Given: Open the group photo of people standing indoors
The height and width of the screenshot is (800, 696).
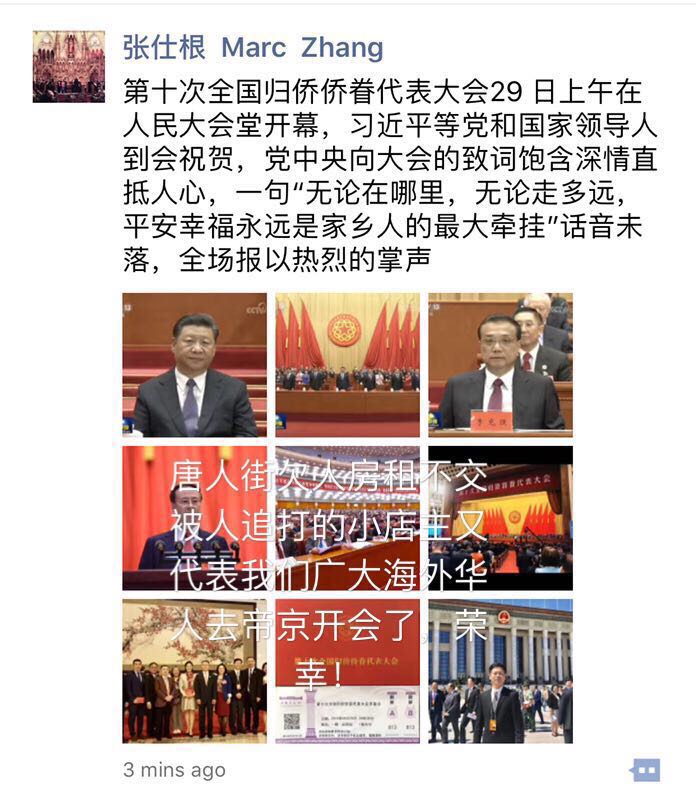Looking at the screenshot, I should 194,671.
